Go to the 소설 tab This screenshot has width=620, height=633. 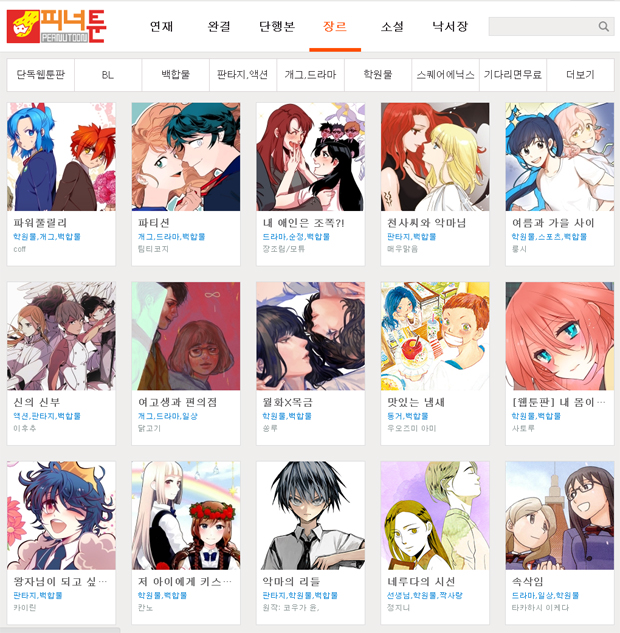point(392,26)
